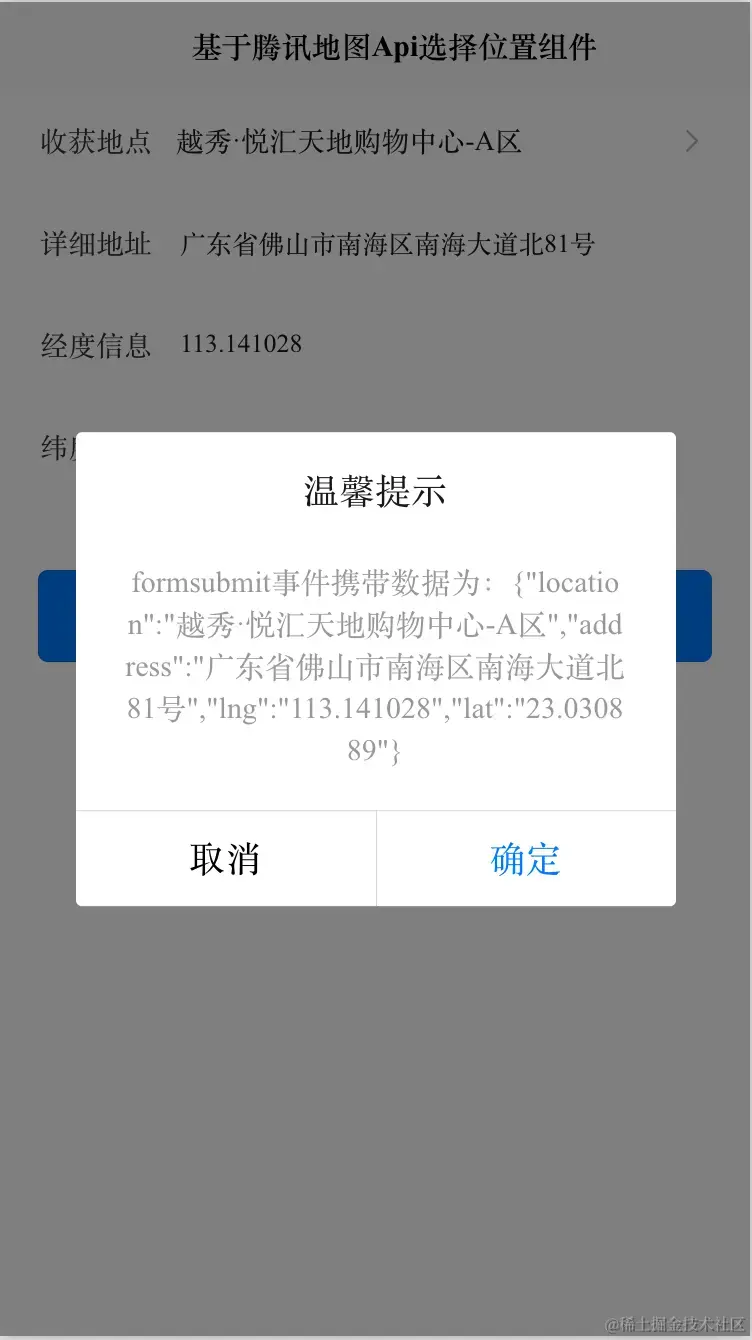Tap 取消 to cancel the dialog
The height and width of the screenshot is (1340, 752).
point(226,859)
